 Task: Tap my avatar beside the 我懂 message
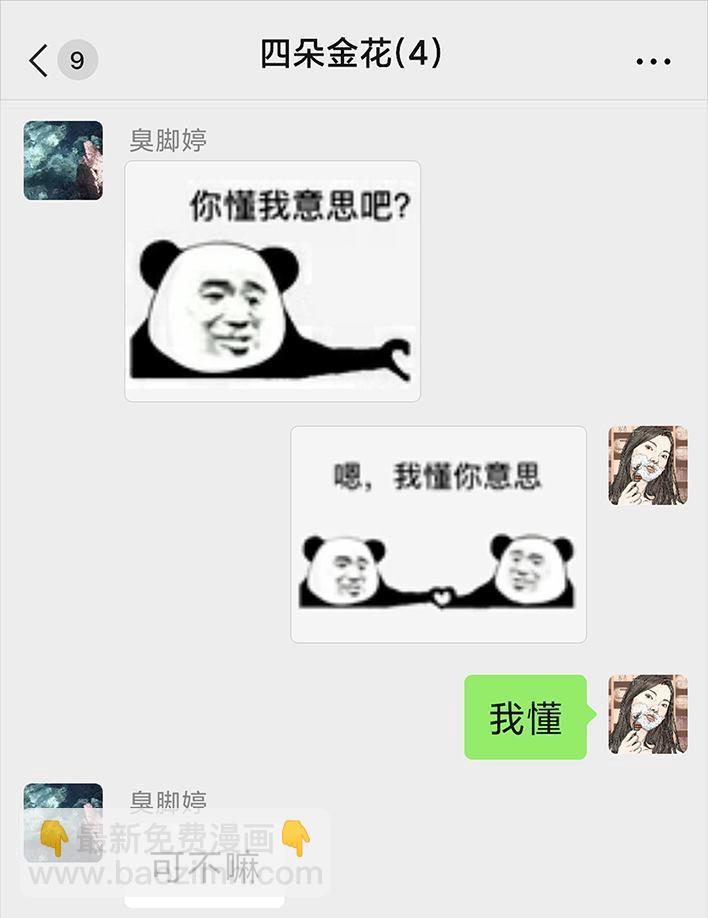[x=648, y=714]
